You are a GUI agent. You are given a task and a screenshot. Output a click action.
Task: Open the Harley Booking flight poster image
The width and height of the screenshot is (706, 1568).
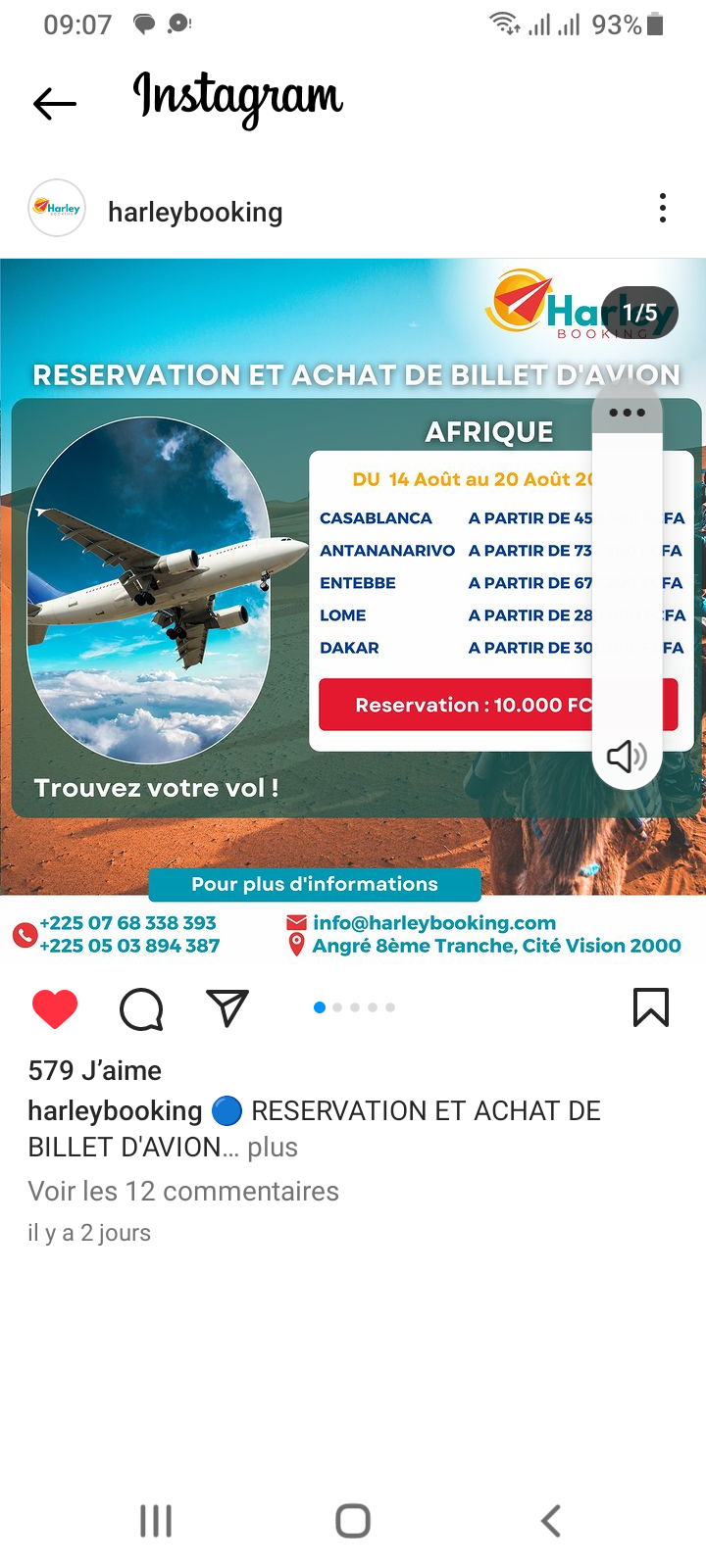(353, 610)
